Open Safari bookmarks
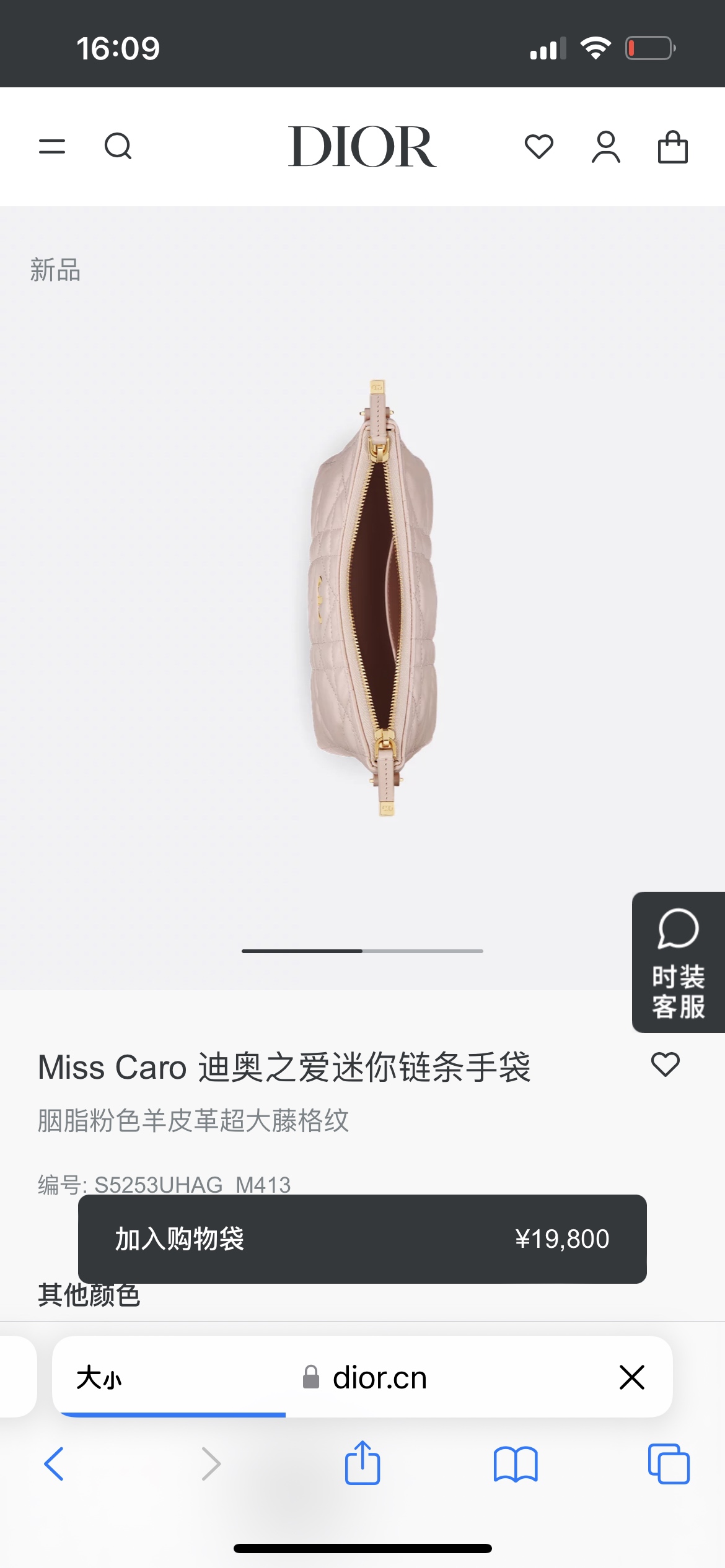725x1568 pixels. coord(515,1464)
